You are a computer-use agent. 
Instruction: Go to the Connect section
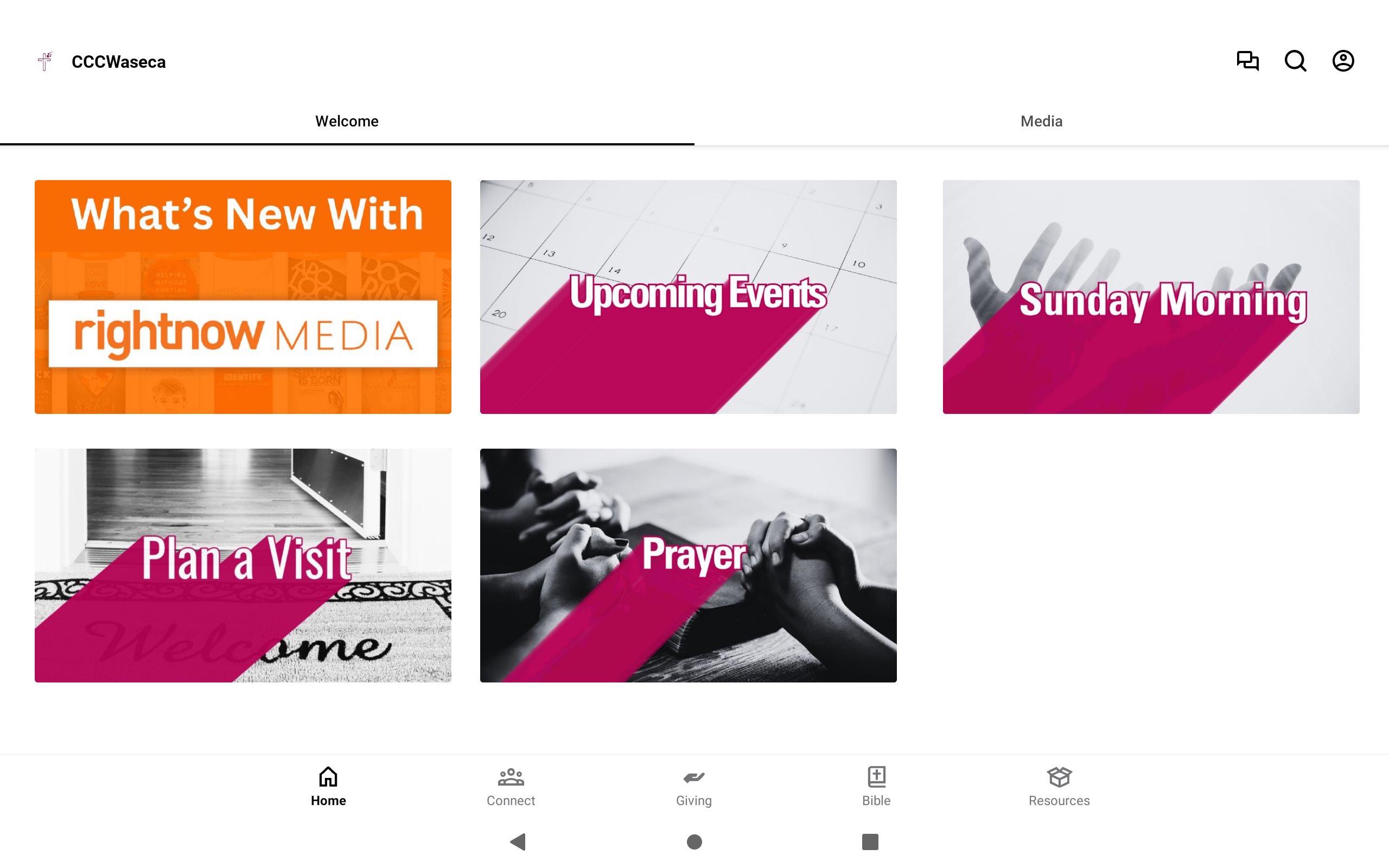click(510, 787)
